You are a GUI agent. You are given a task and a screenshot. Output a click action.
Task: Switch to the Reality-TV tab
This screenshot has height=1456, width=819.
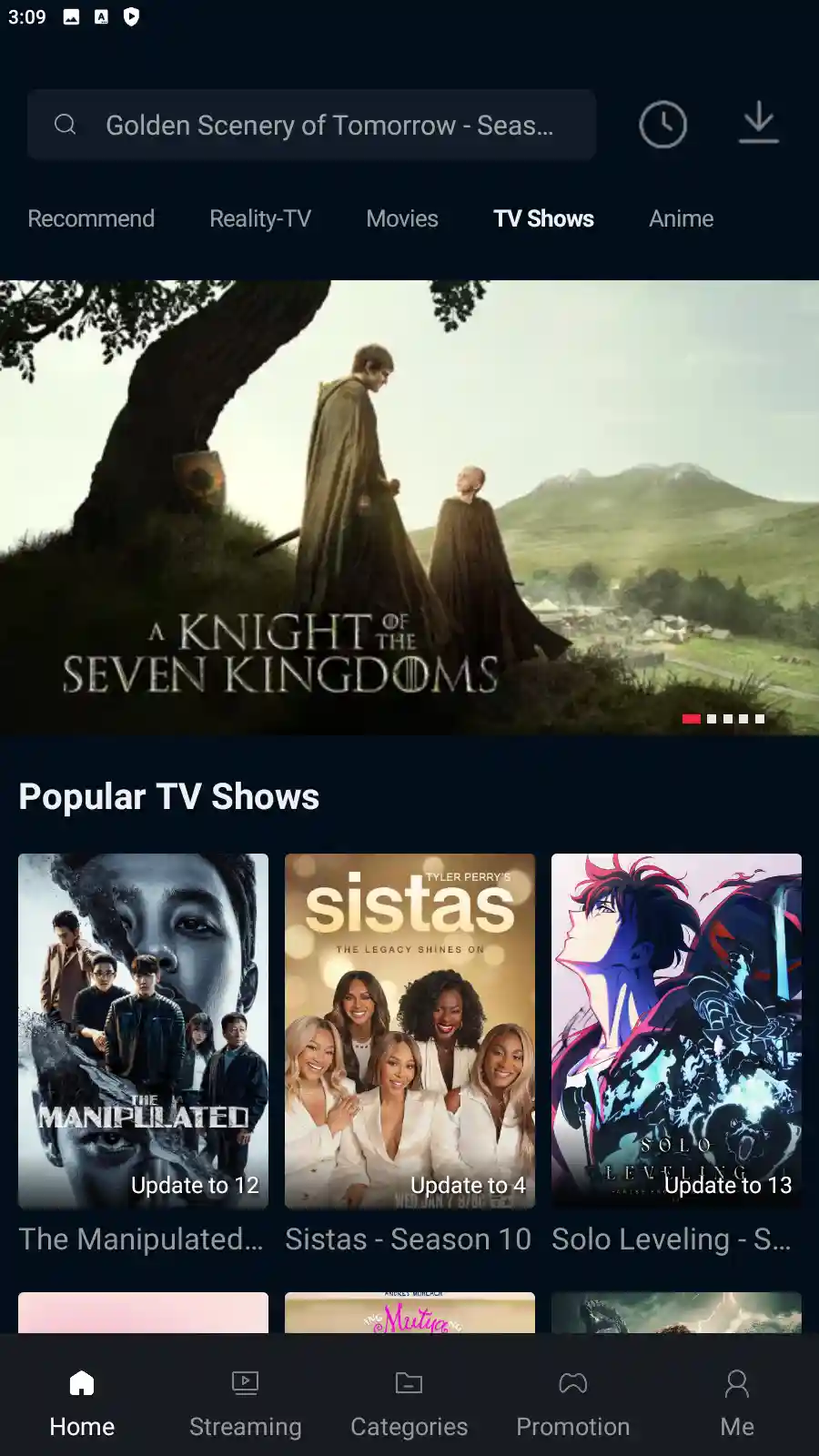pos(260,218)
